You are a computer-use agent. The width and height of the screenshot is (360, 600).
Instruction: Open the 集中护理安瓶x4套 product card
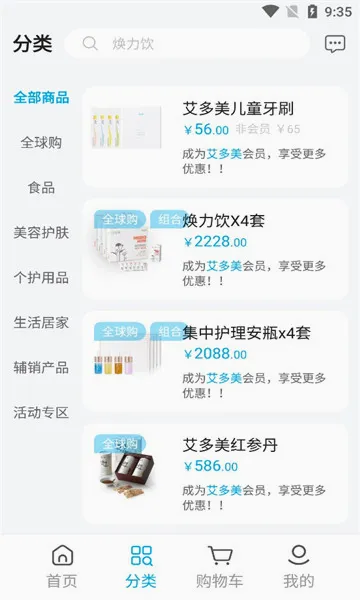pos(215,361)
